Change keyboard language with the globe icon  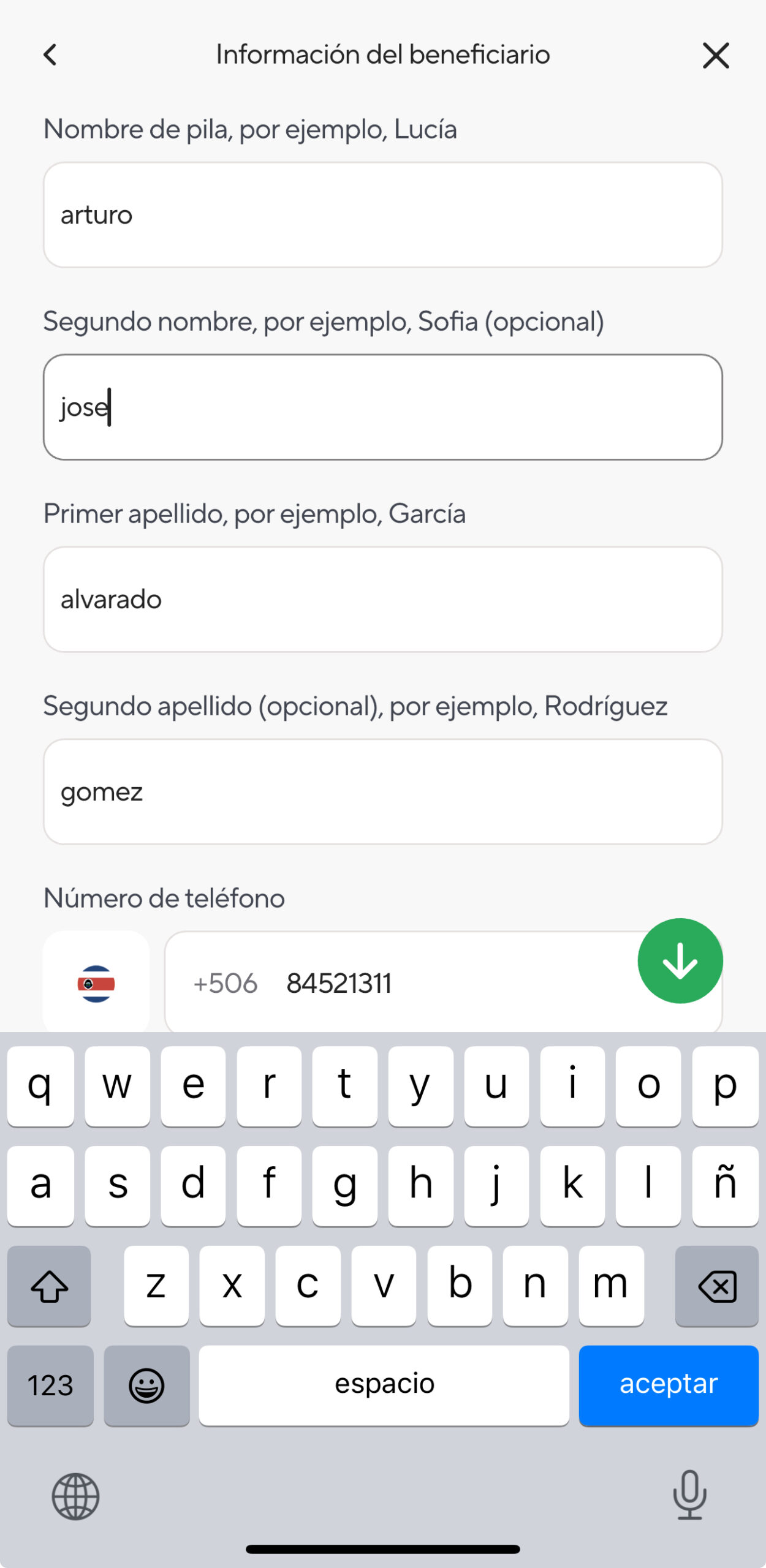[x=75, y=1497]
